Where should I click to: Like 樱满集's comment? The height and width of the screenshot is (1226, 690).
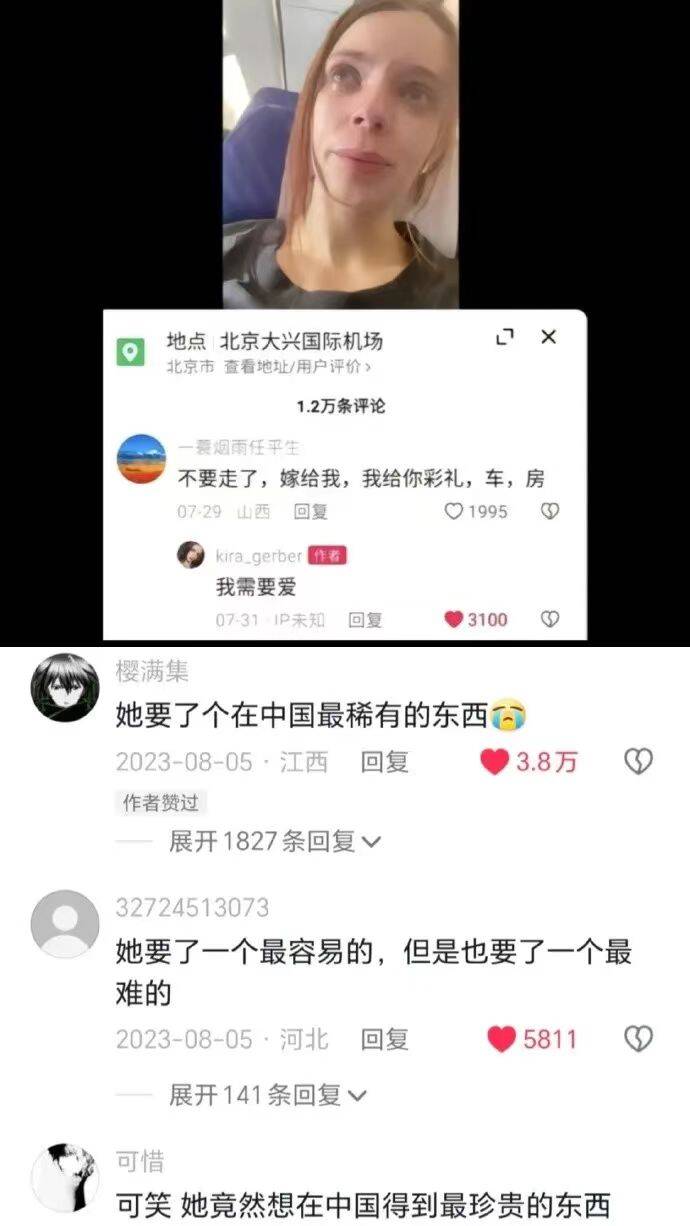[495, 762]
